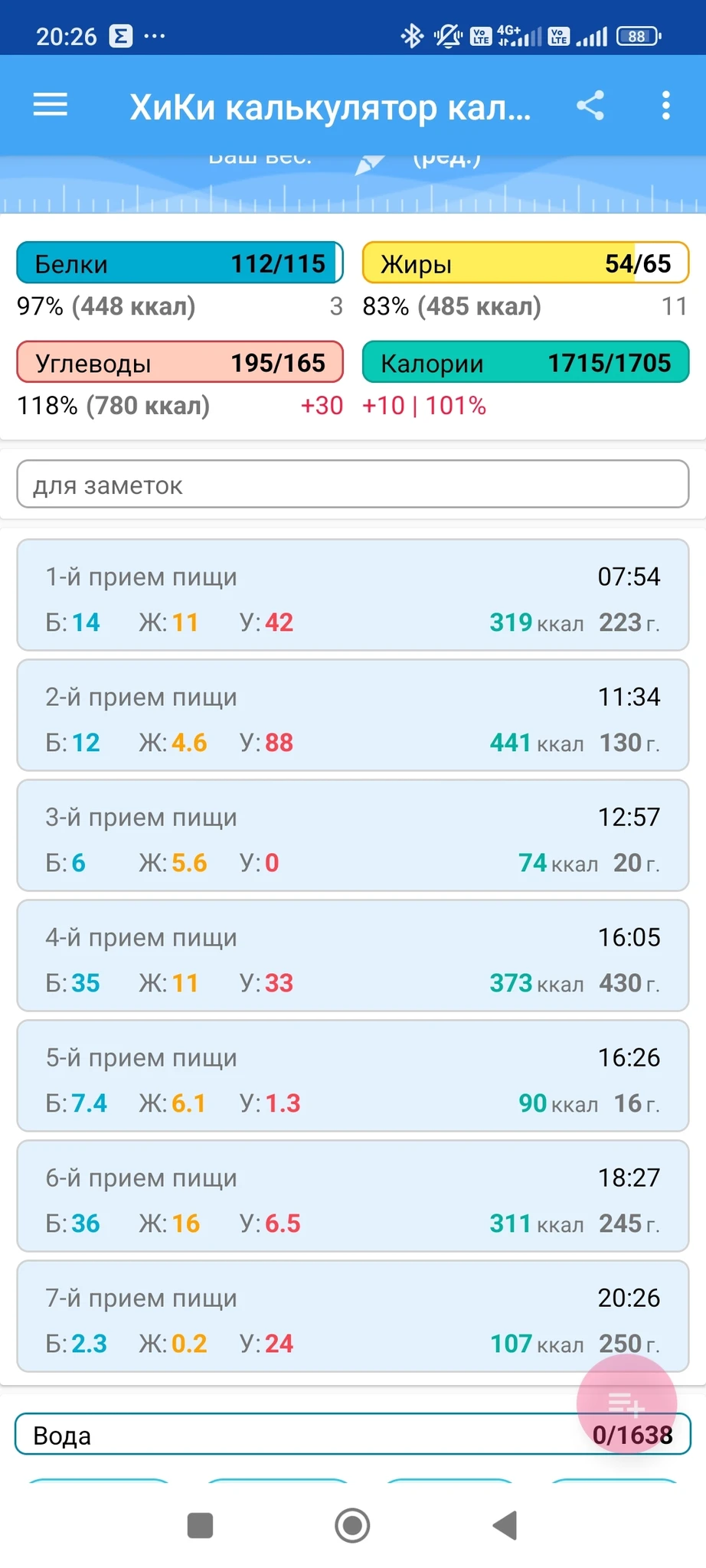Screen dimensions: 706x1568
Task: Go back with system back button
Action: 505,1525
